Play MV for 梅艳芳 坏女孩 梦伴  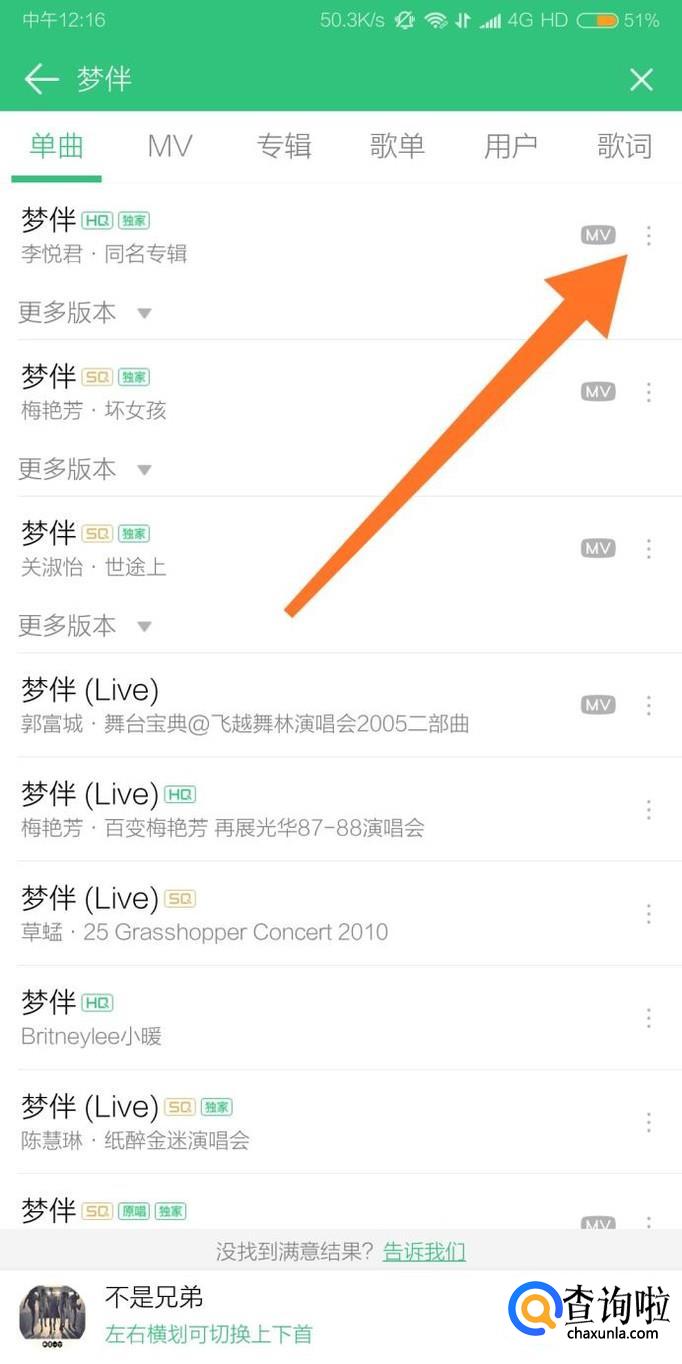598,392
